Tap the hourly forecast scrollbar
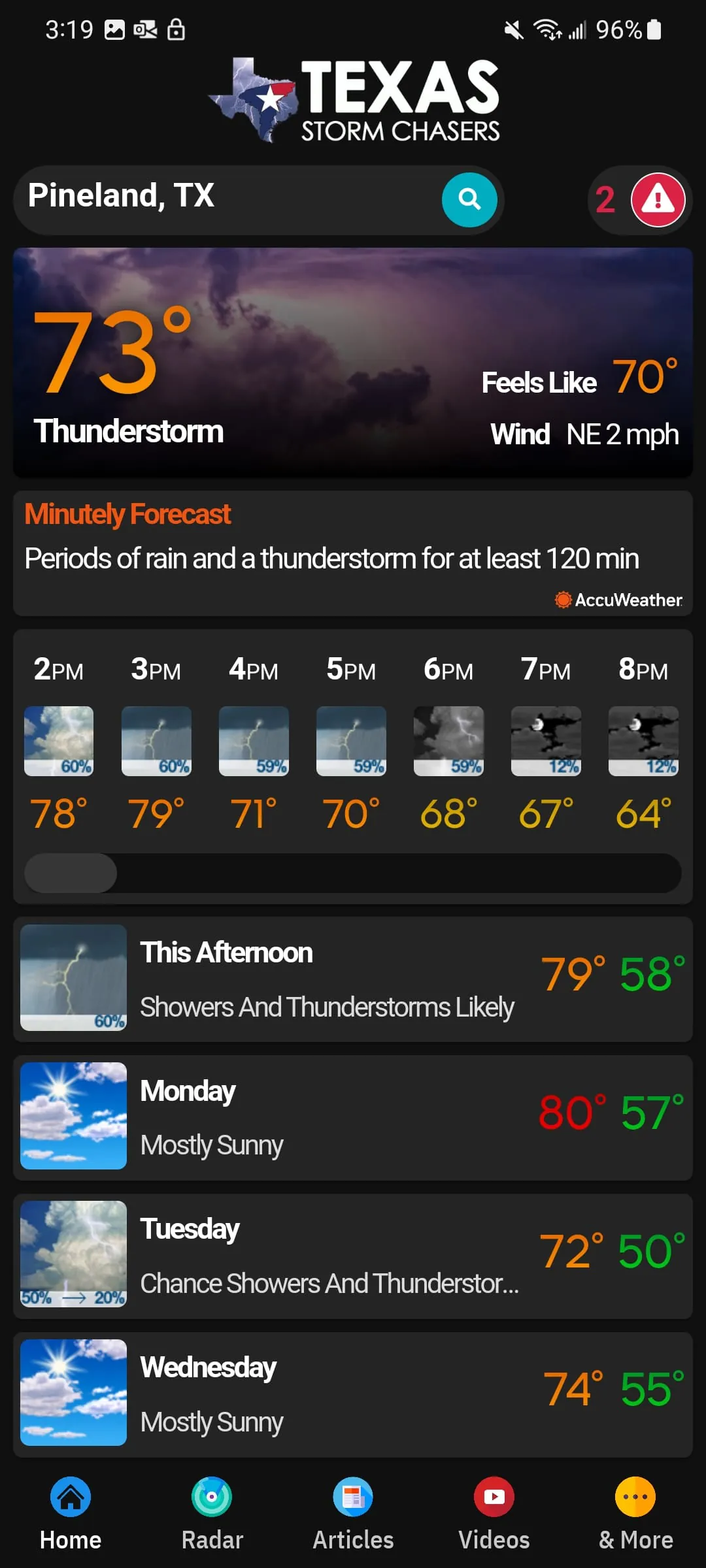706x1568 pixels. (353, 873)
